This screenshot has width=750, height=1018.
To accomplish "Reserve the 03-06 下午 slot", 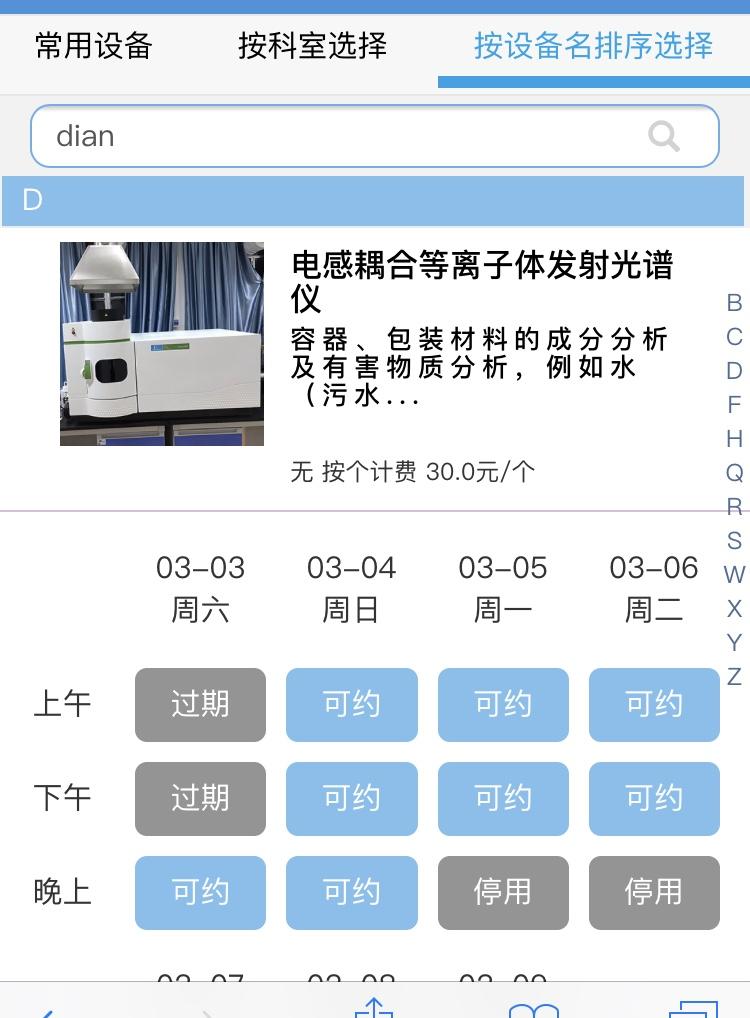I will [x=654, y=799].
